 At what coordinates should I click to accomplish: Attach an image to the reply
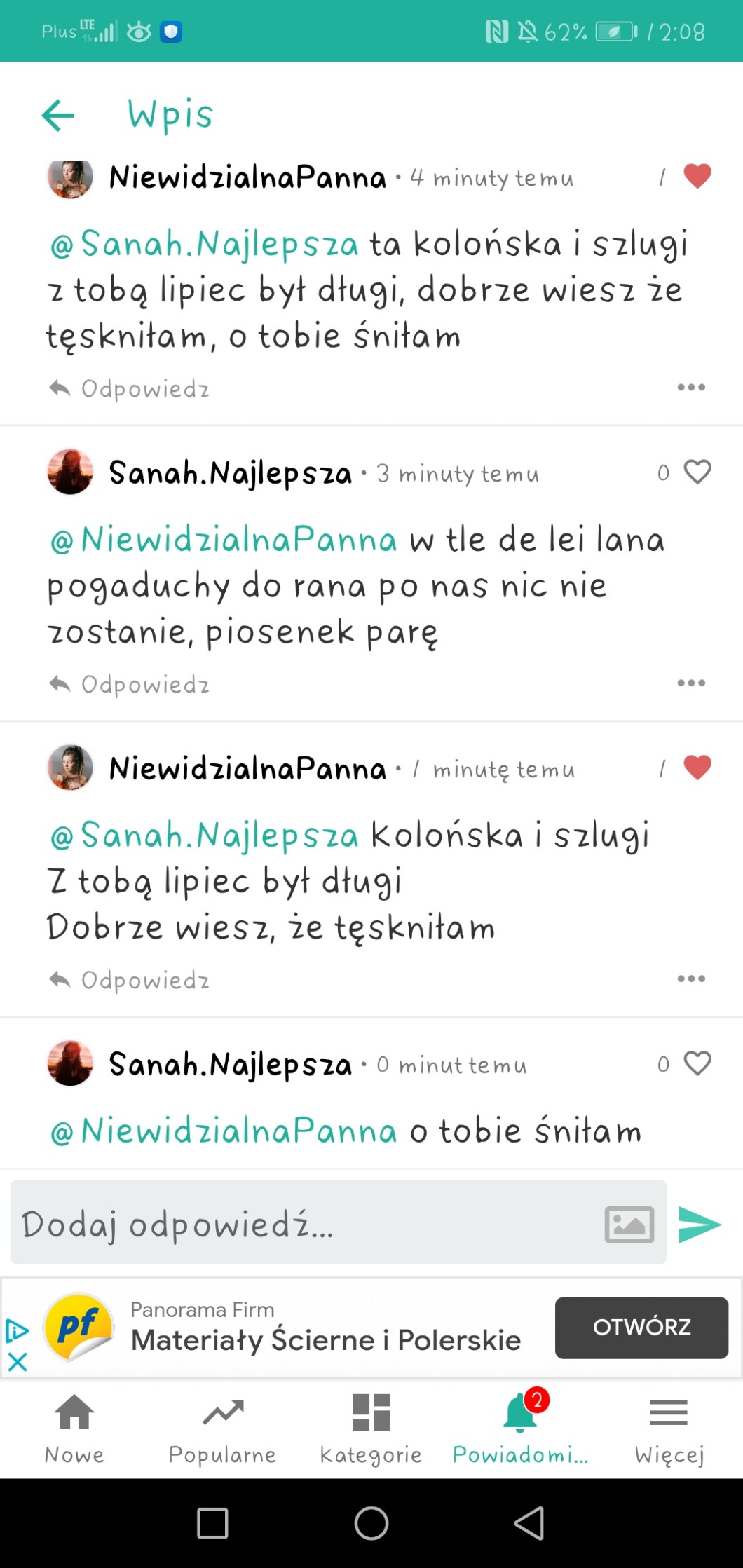tap(629, 1225)
